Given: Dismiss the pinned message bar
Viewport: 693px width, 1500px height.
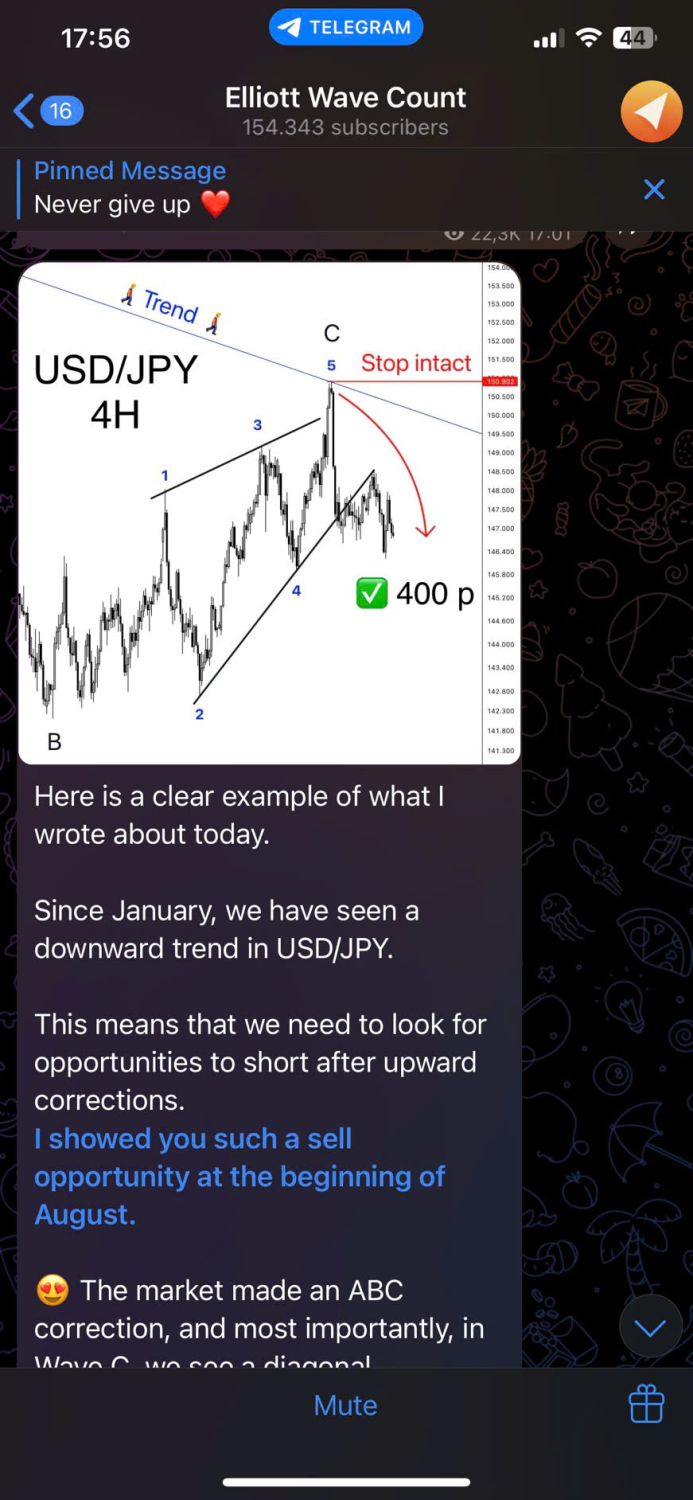Looking at the screenshot, I should [x=654, y=189].
